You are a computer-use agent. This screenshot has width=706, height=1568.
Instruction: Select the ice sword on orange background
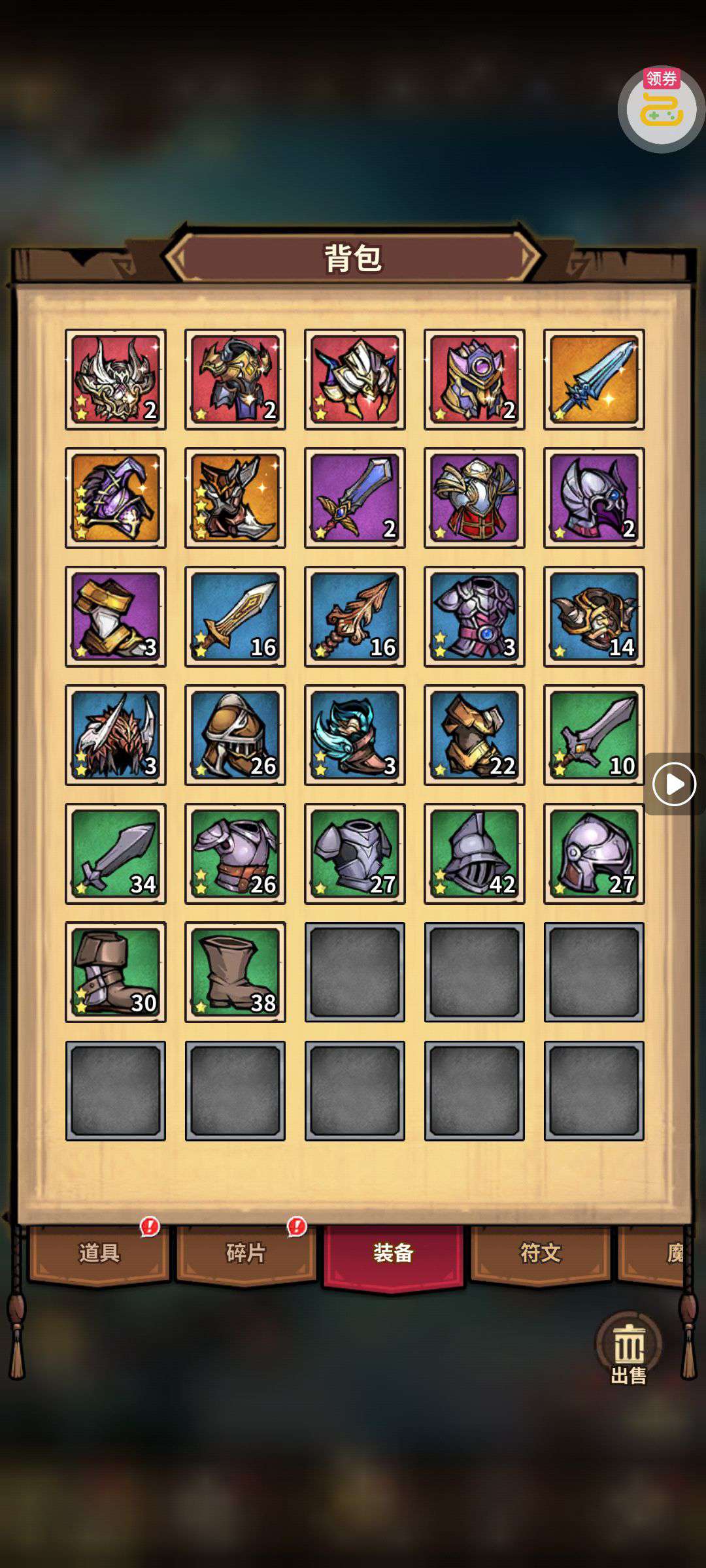pyautogui.click(x=594, y=380)
